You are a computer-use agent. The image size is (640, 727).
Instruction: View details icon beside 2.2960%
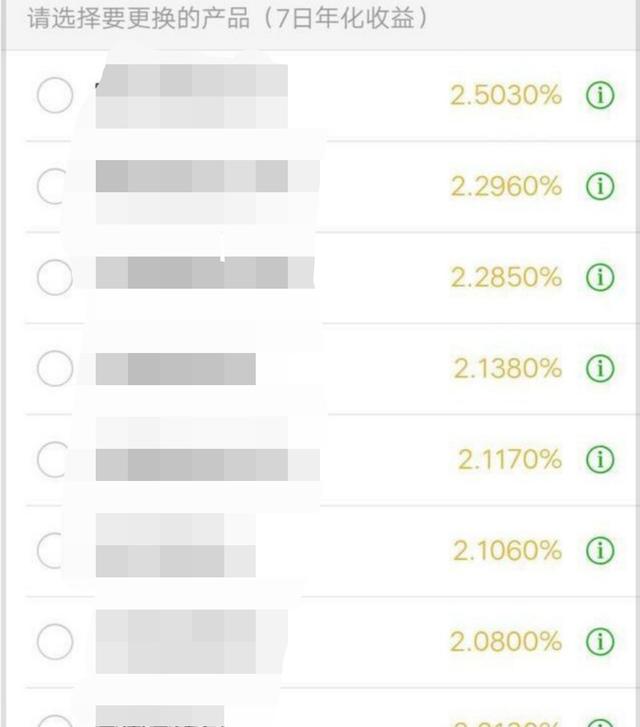(x=599, y=187)
